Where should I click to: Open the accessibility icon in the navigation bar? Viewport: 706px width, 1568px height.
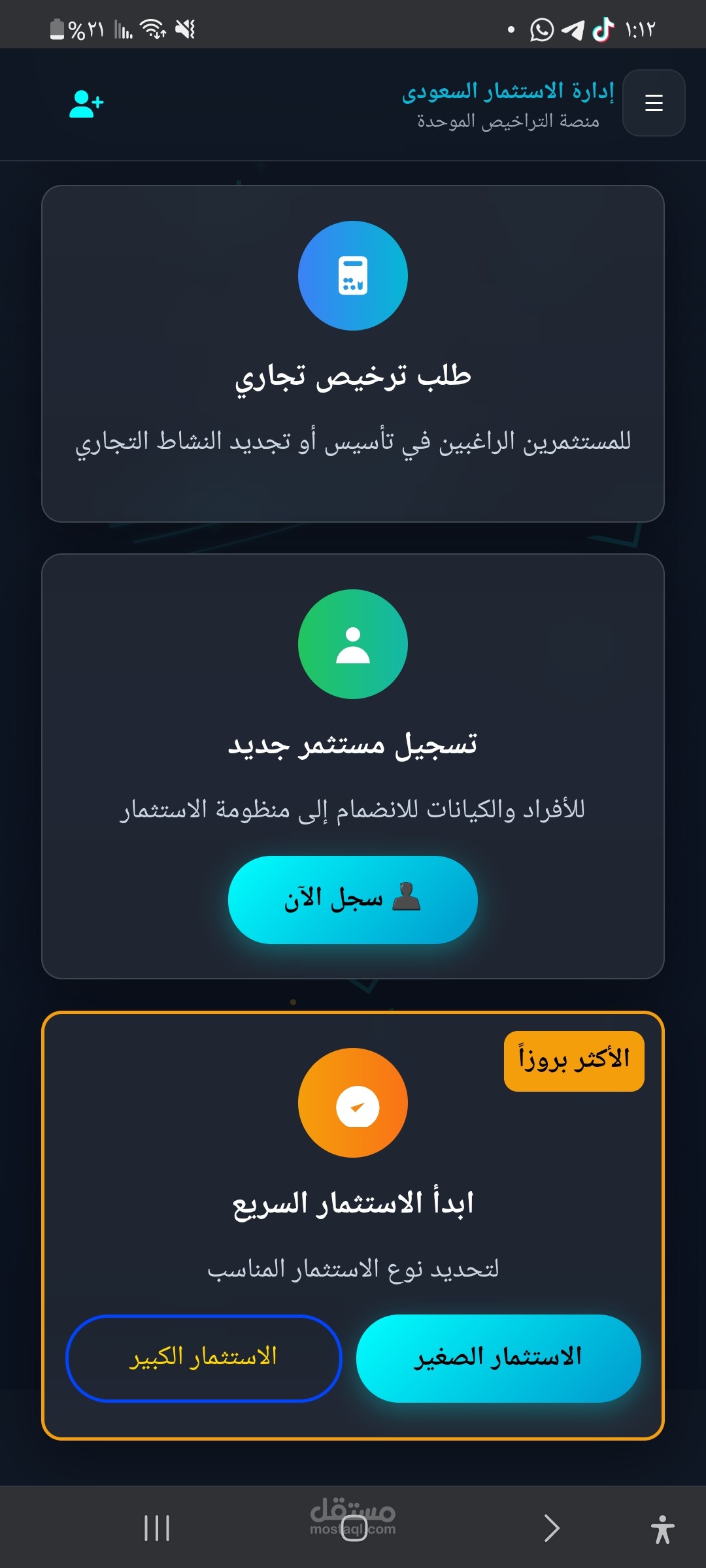[664, 1528]
